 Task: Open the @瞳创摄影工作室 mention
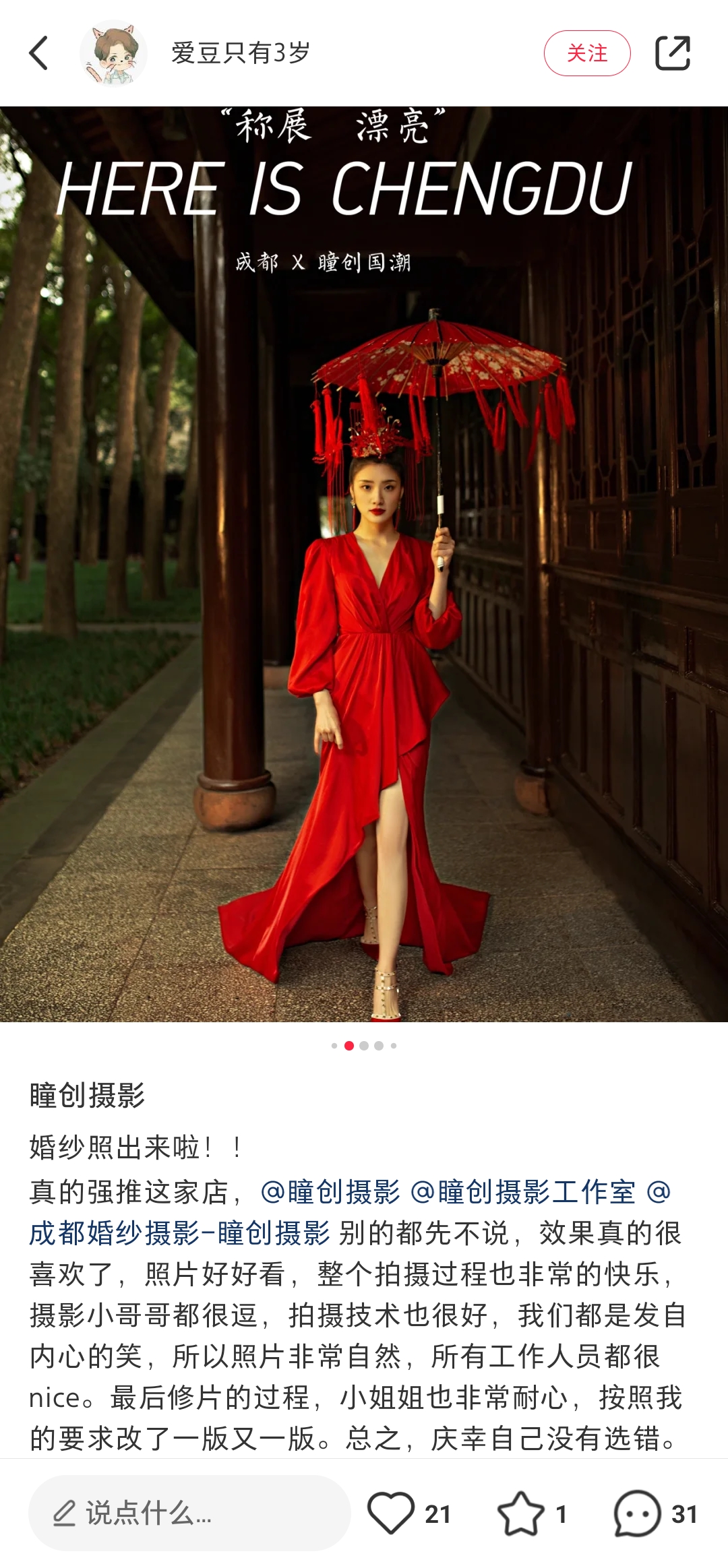click(x=523, y=1192)
